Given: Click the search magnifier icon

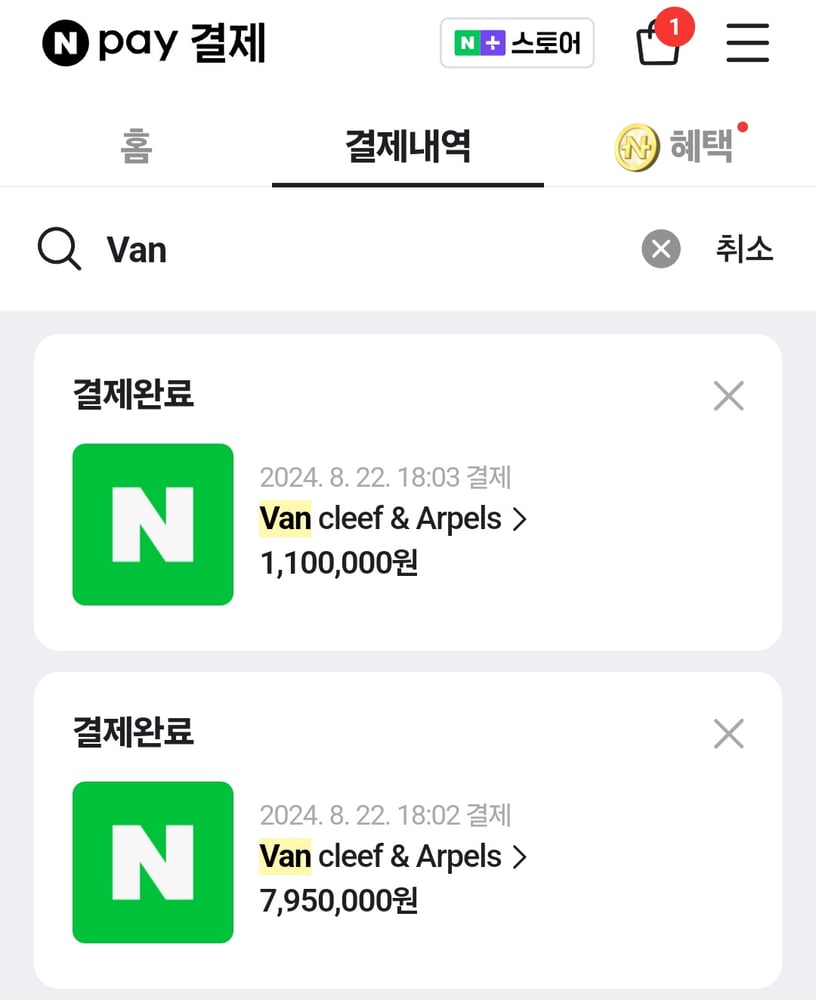Looking at the screenshot, I should (x=58, y=249).
